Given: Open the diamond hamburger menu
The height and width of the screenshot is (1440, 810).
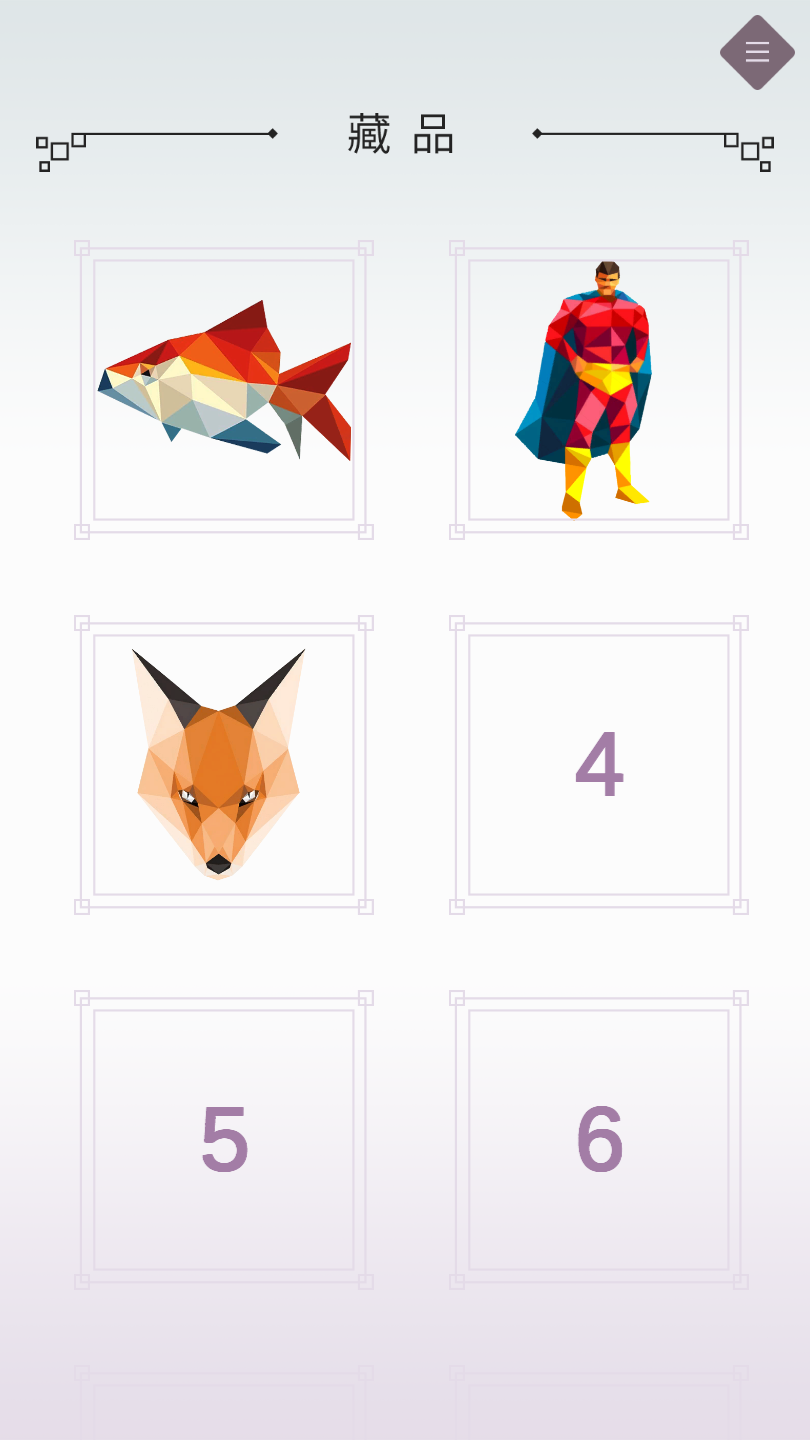Looking at the screenshot, I should tap(757, 52).
